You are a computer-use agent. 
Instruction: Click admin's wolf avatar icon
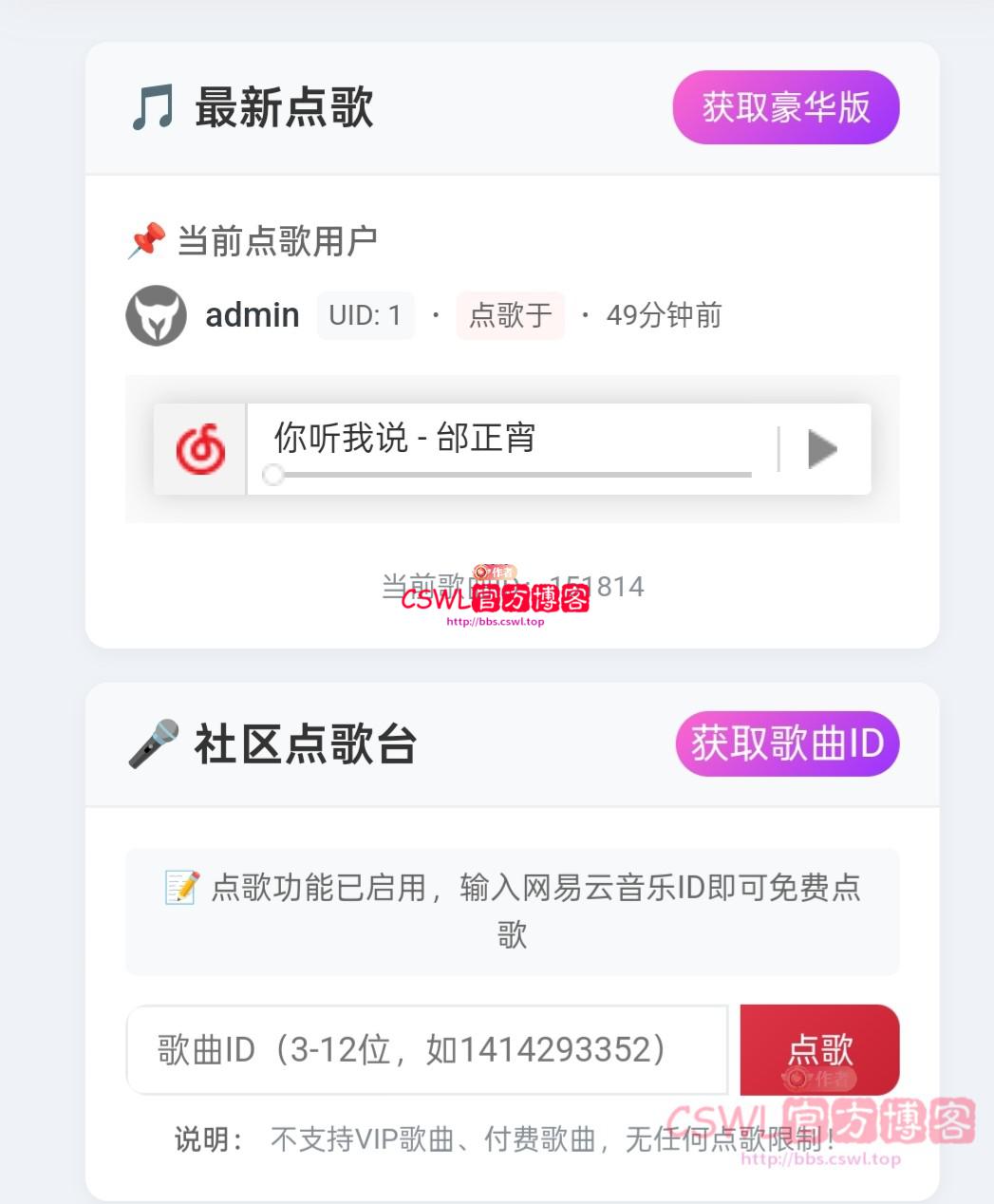pyautogui.click(x=156, y=315)
